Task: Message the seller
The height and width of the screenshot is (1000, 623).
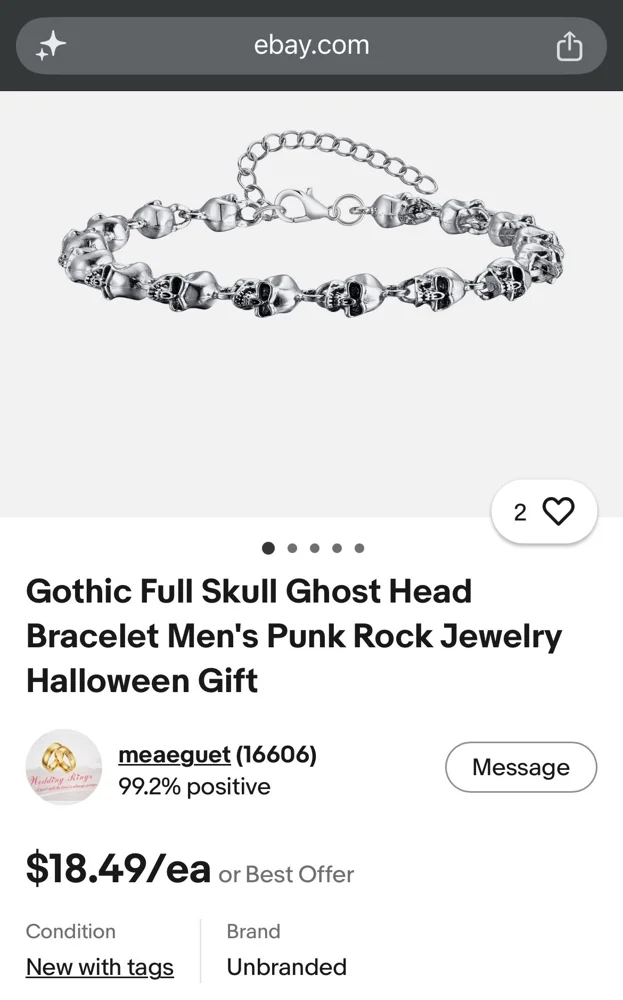Action: 520,767
